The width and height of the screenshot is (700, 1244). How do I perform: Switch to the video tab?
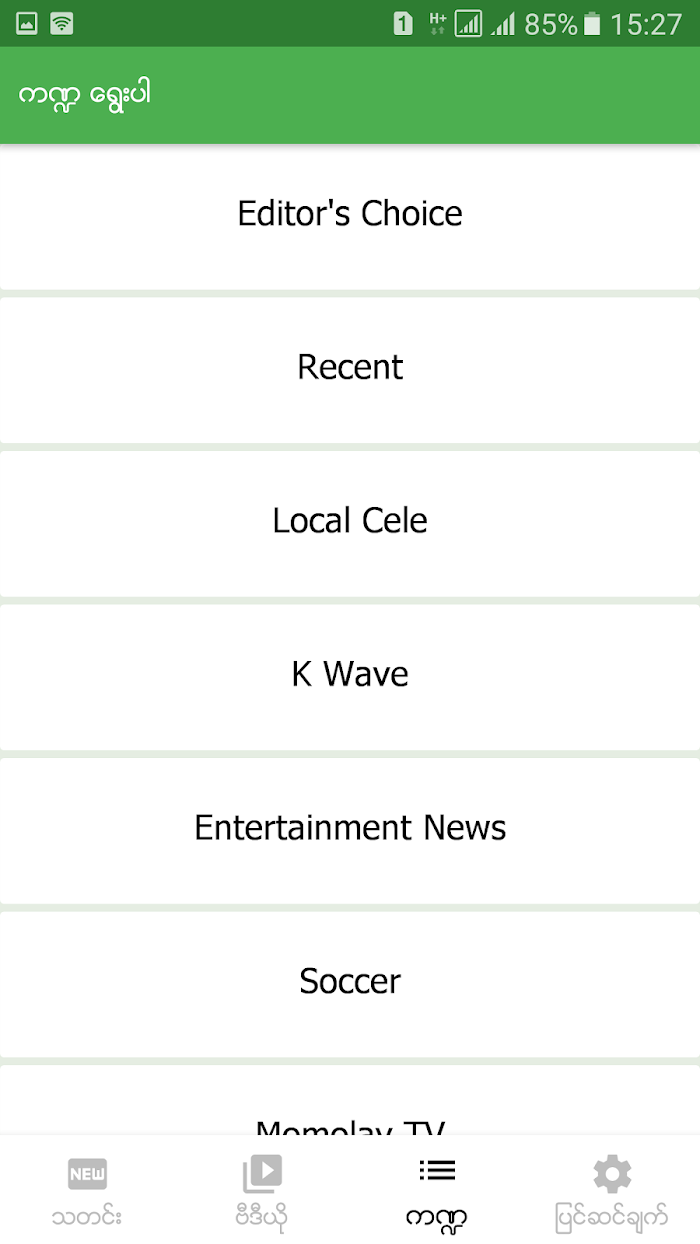tap(262, 1190)
